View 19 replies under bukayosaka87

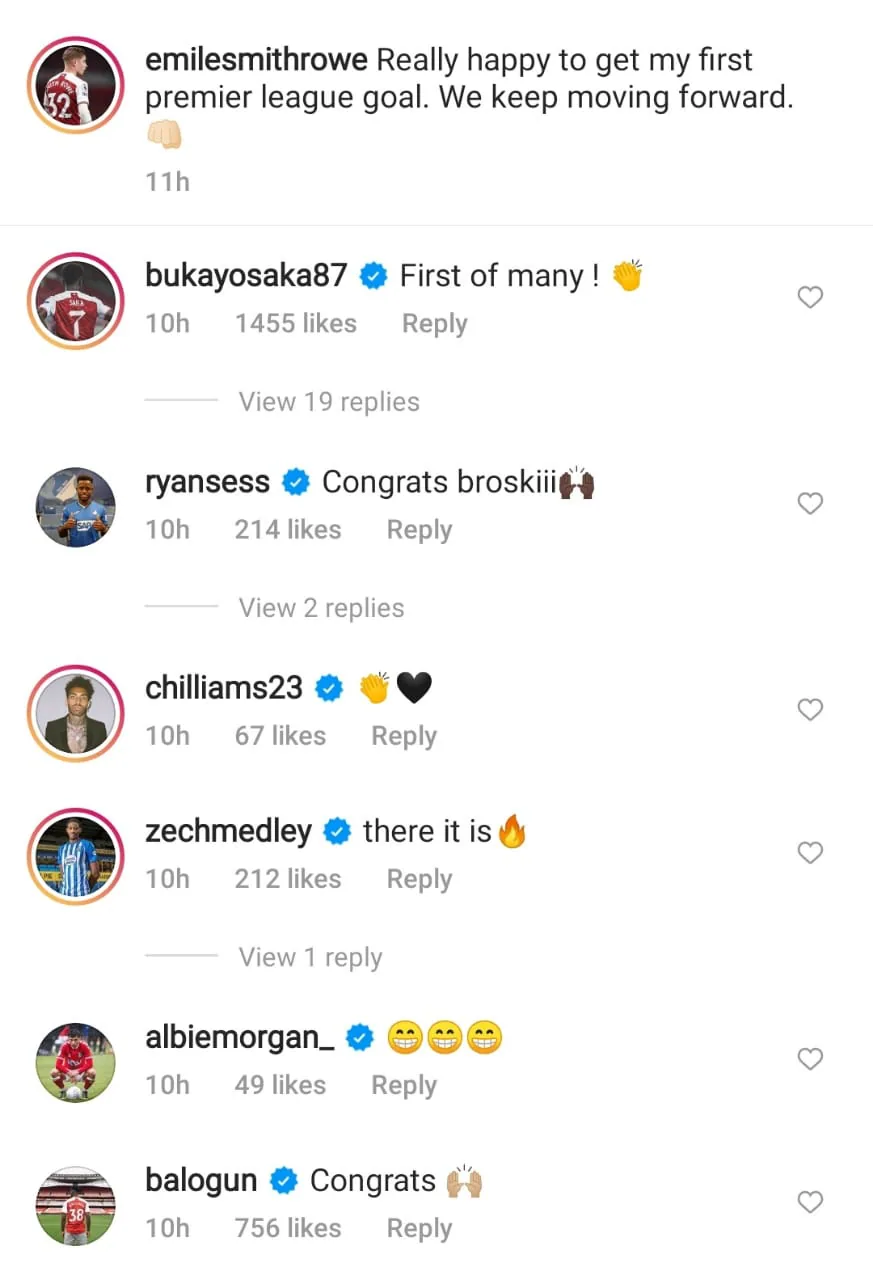(x=329, y=402)
